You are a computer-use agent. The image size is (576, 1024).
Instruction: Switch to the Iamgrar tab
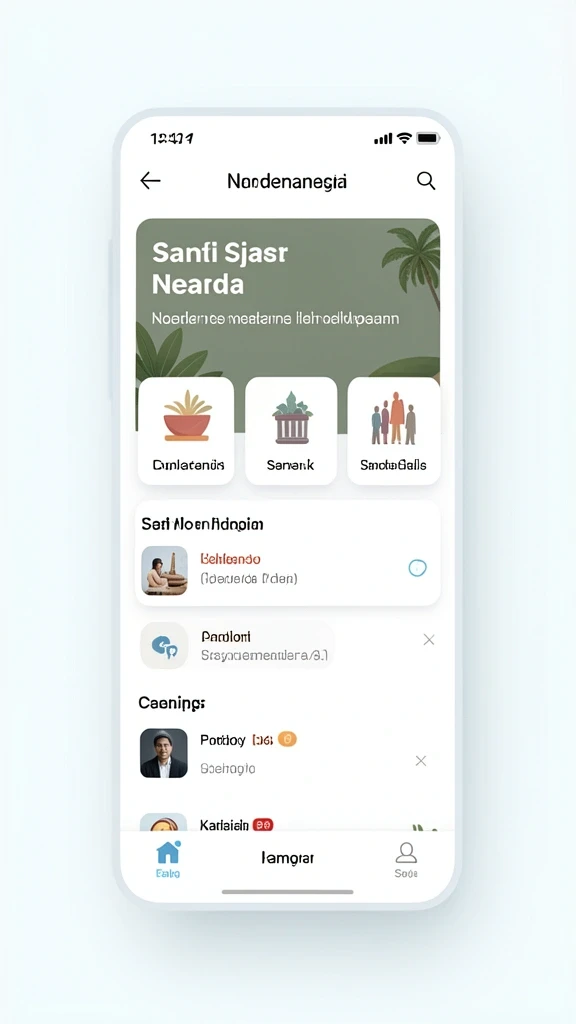pyautogui.click(x=287, y=858)
